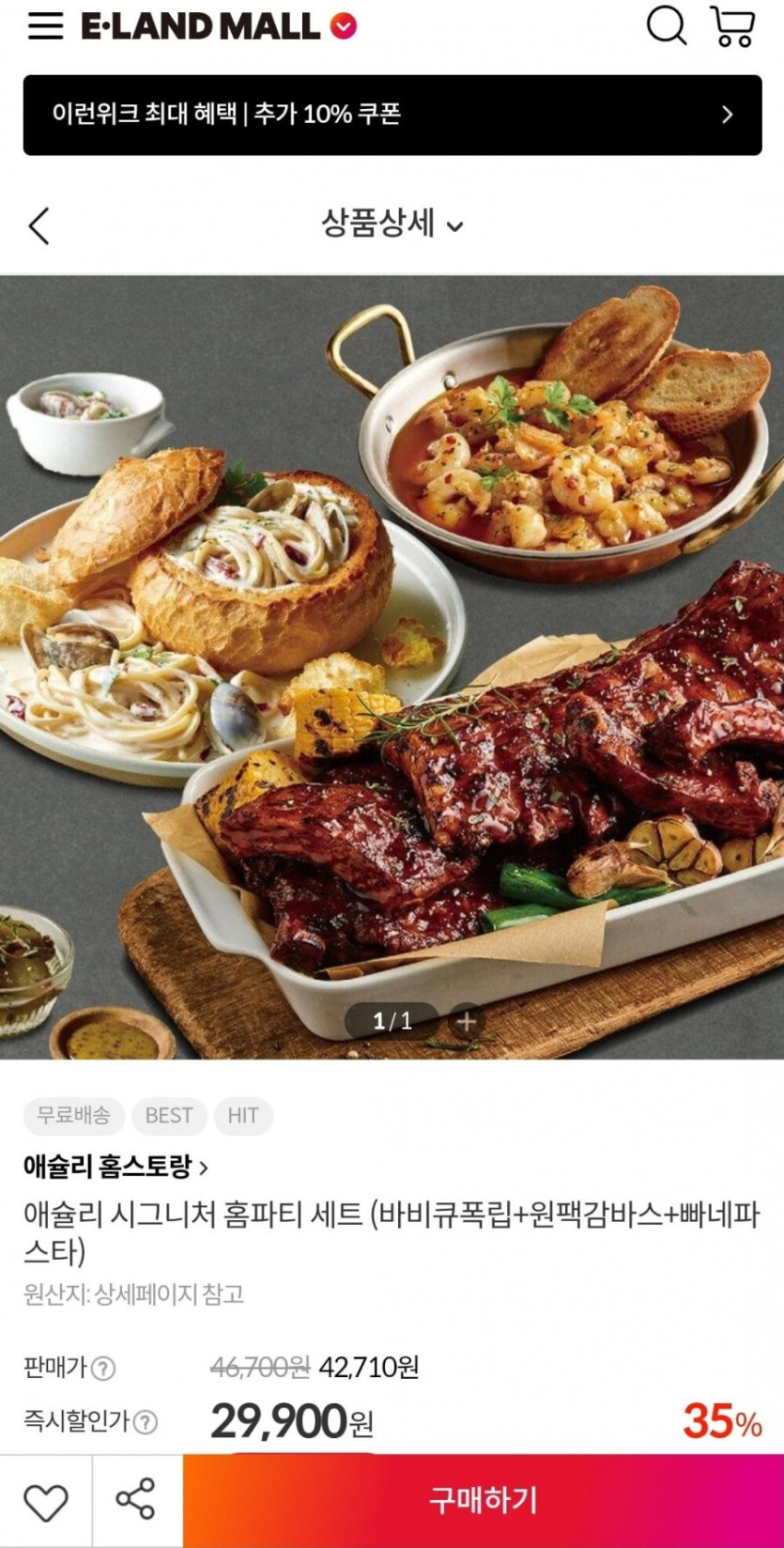Screen dimensions: 784x1548
Task: Open the hamburger menu
Action: click(45, 26)
